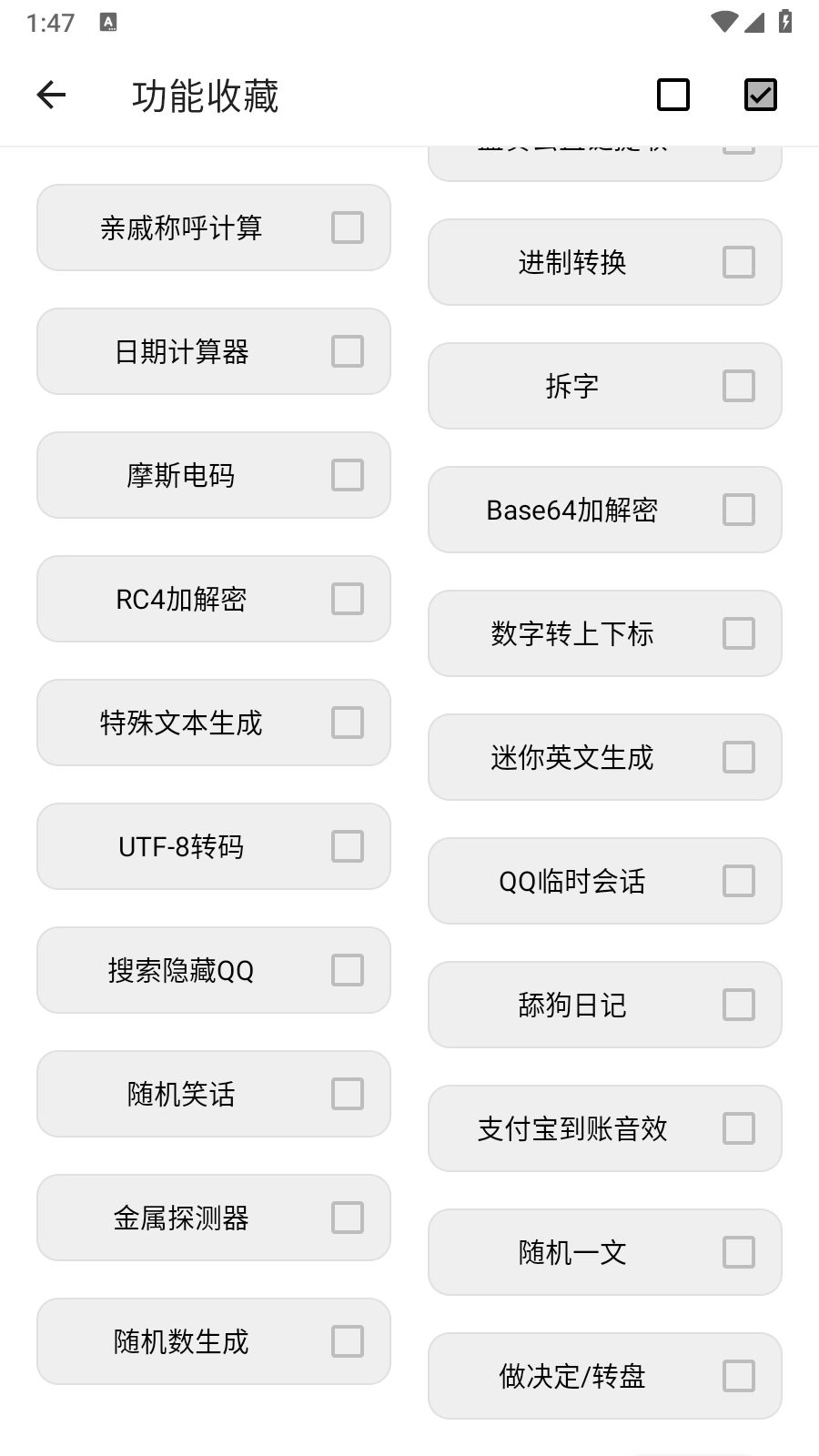Toggle the 数字转上下标 checkbox

pos(739,633)
